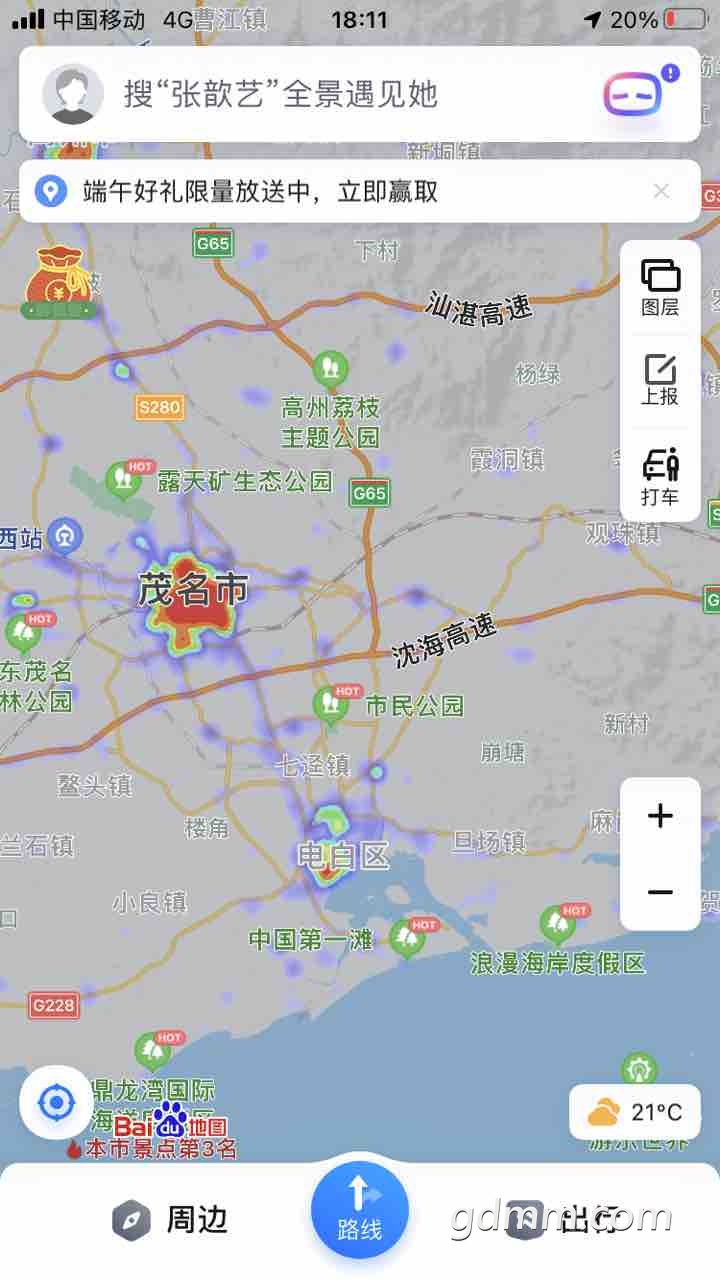Tap 上报 to report an issue
720x1280 pixels.
(x=660, y=380)
